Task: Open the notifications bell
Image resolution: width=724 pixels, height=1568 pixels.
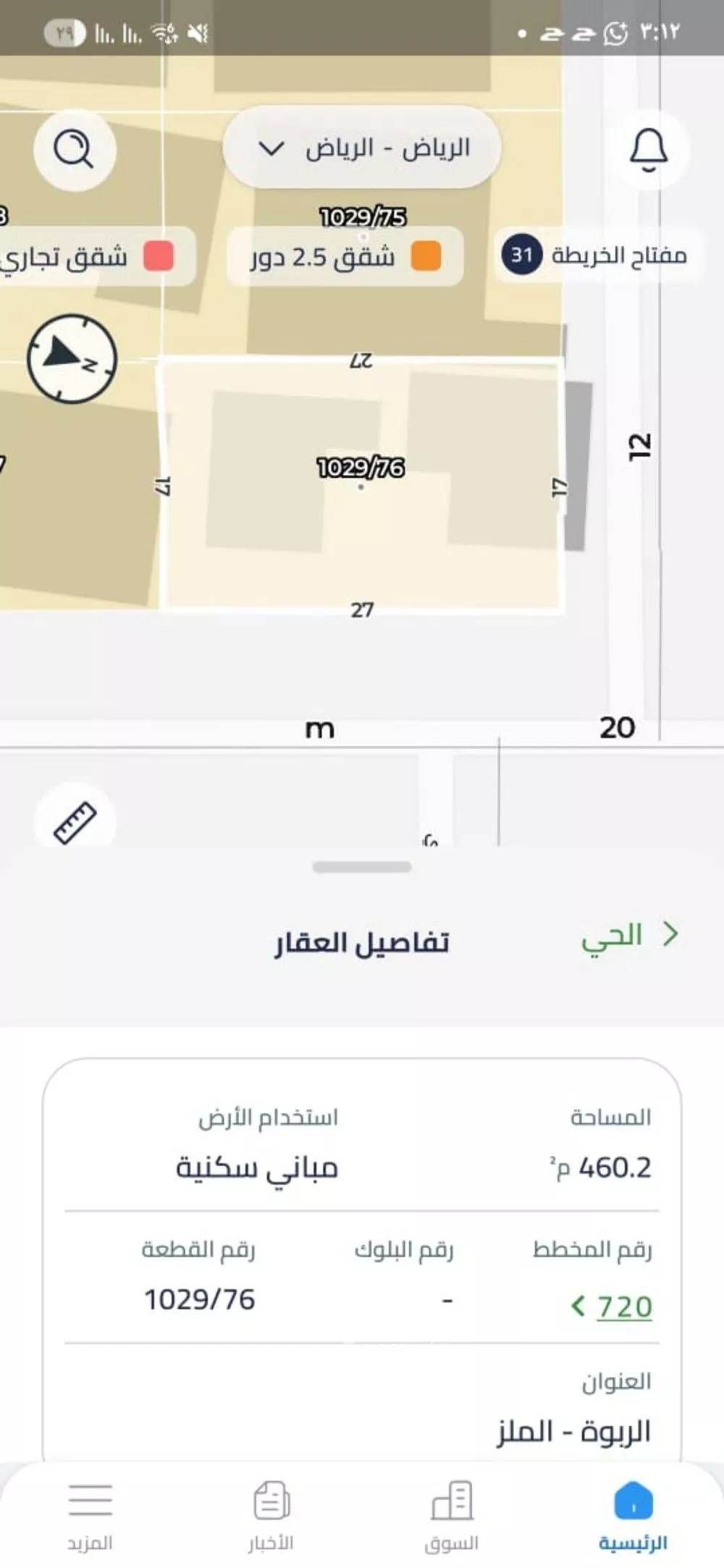Action: click(649, 148)
